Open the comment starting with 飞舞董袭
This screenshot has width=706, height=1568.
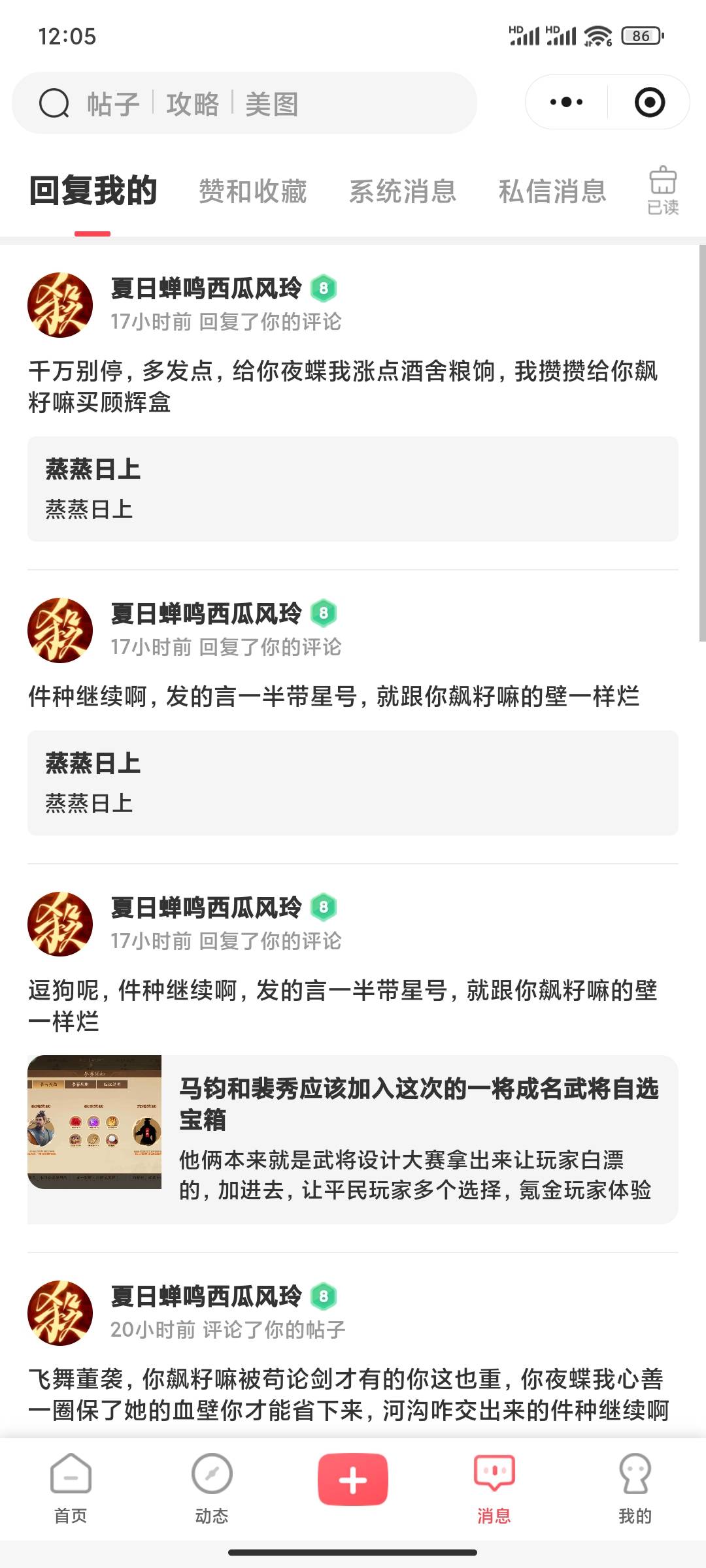pyautogui.click(x=348, y=1394)
